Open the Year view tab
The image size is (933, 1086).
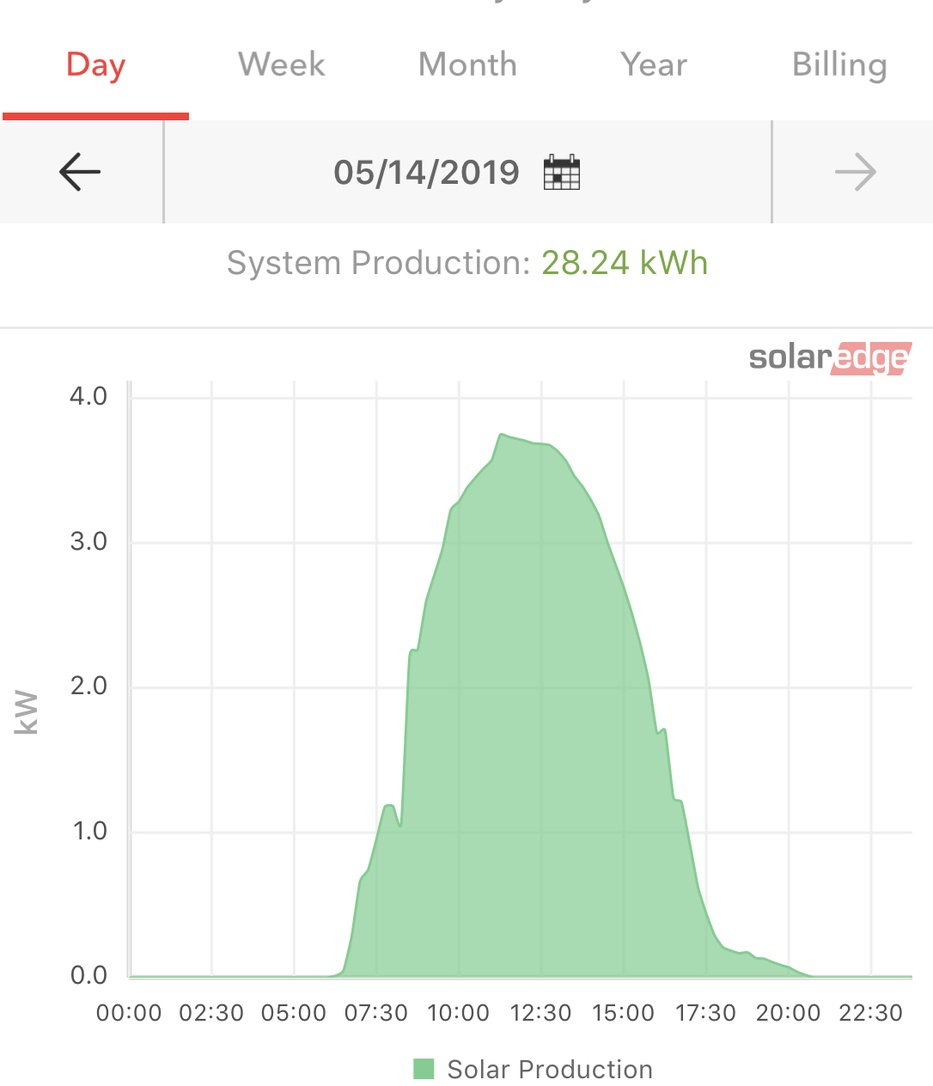click(x=654, y=65)
